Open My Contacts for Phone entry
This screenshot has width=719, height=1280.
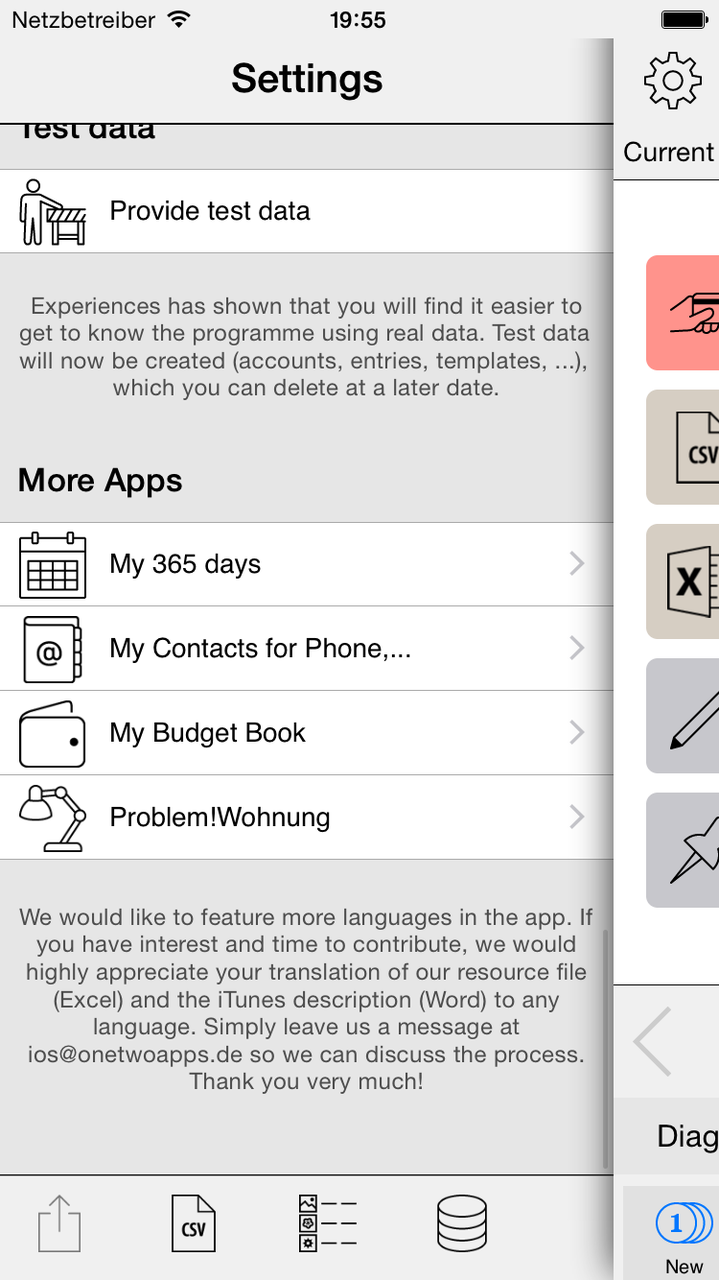point(306,648)
